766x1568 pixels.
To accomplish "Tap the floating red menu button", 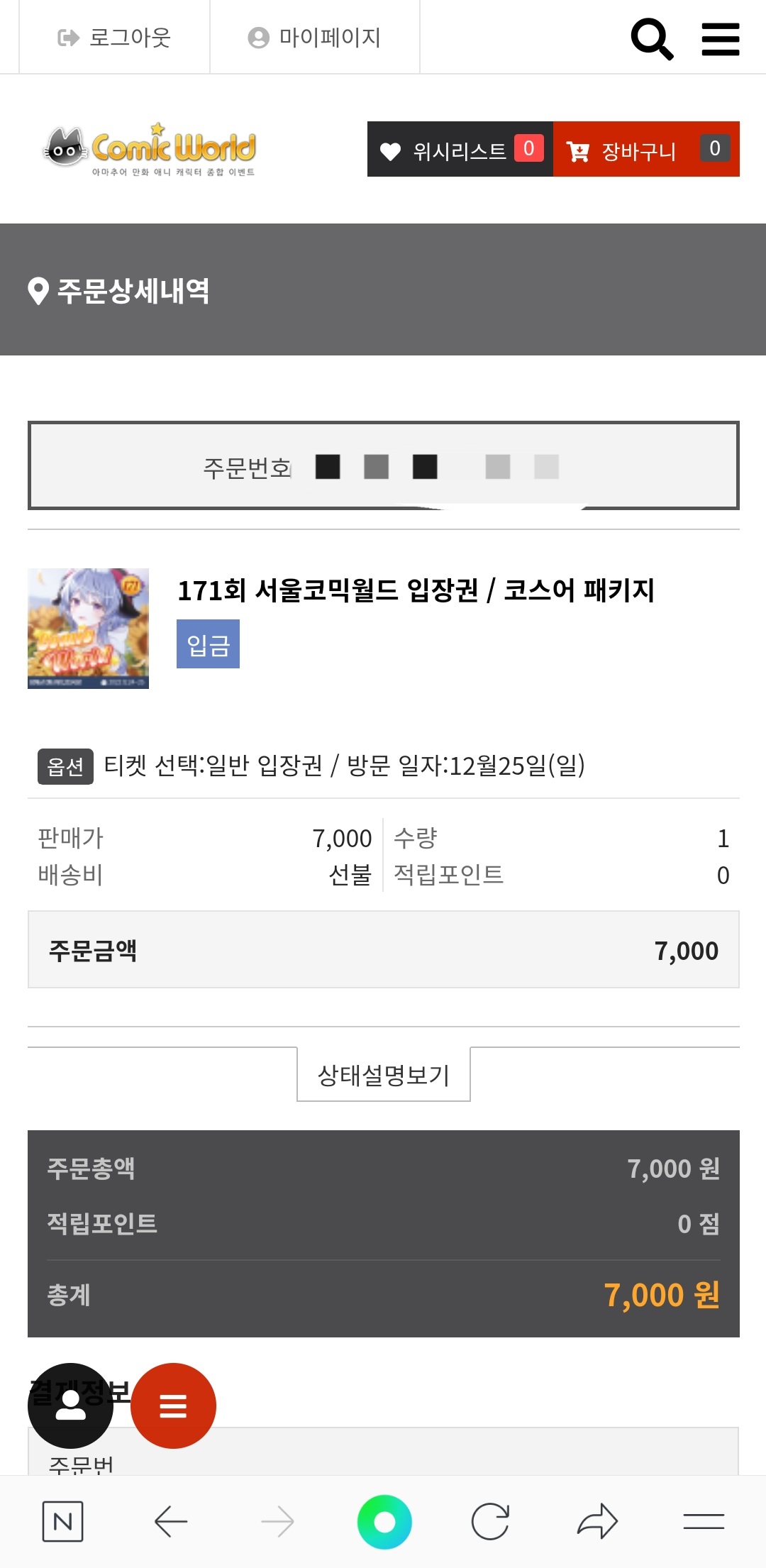I will [173, 1406].
